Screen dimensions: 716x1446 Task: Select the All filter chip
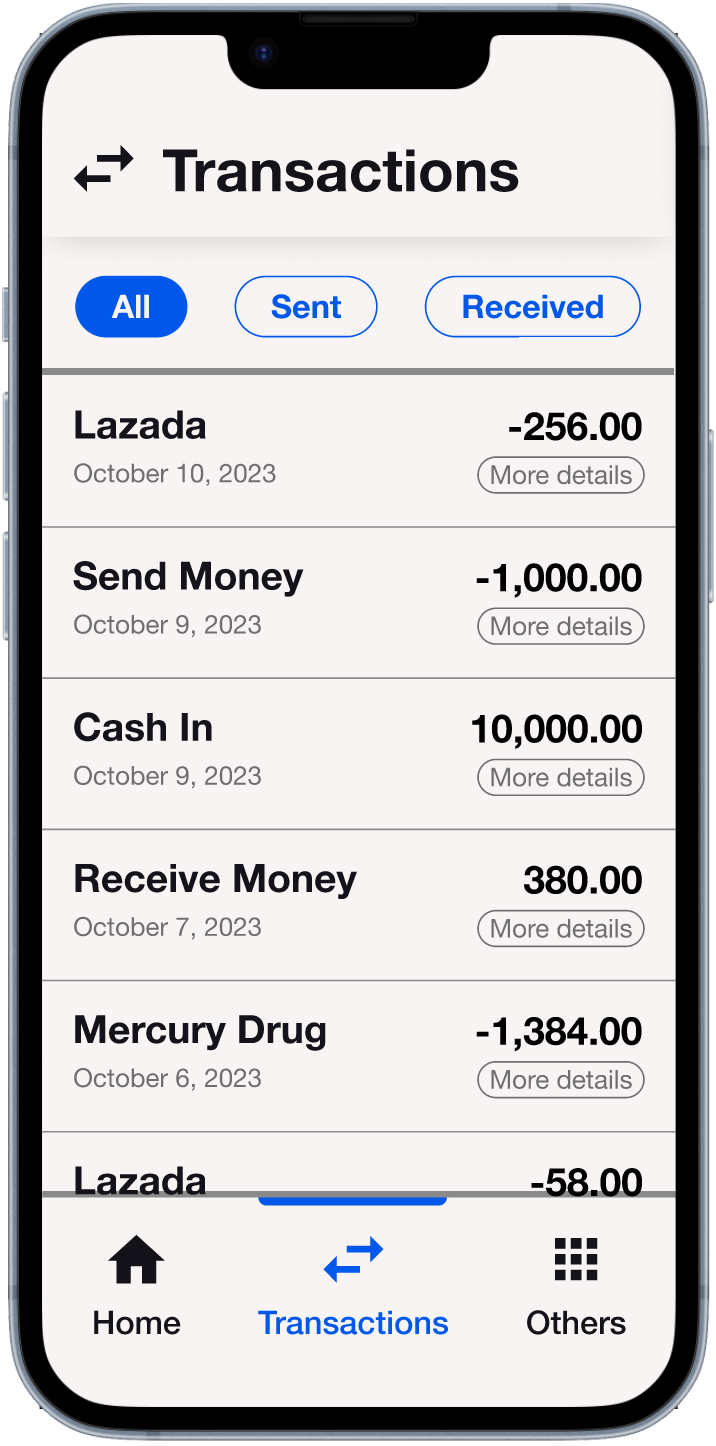[x=131, y=307]
